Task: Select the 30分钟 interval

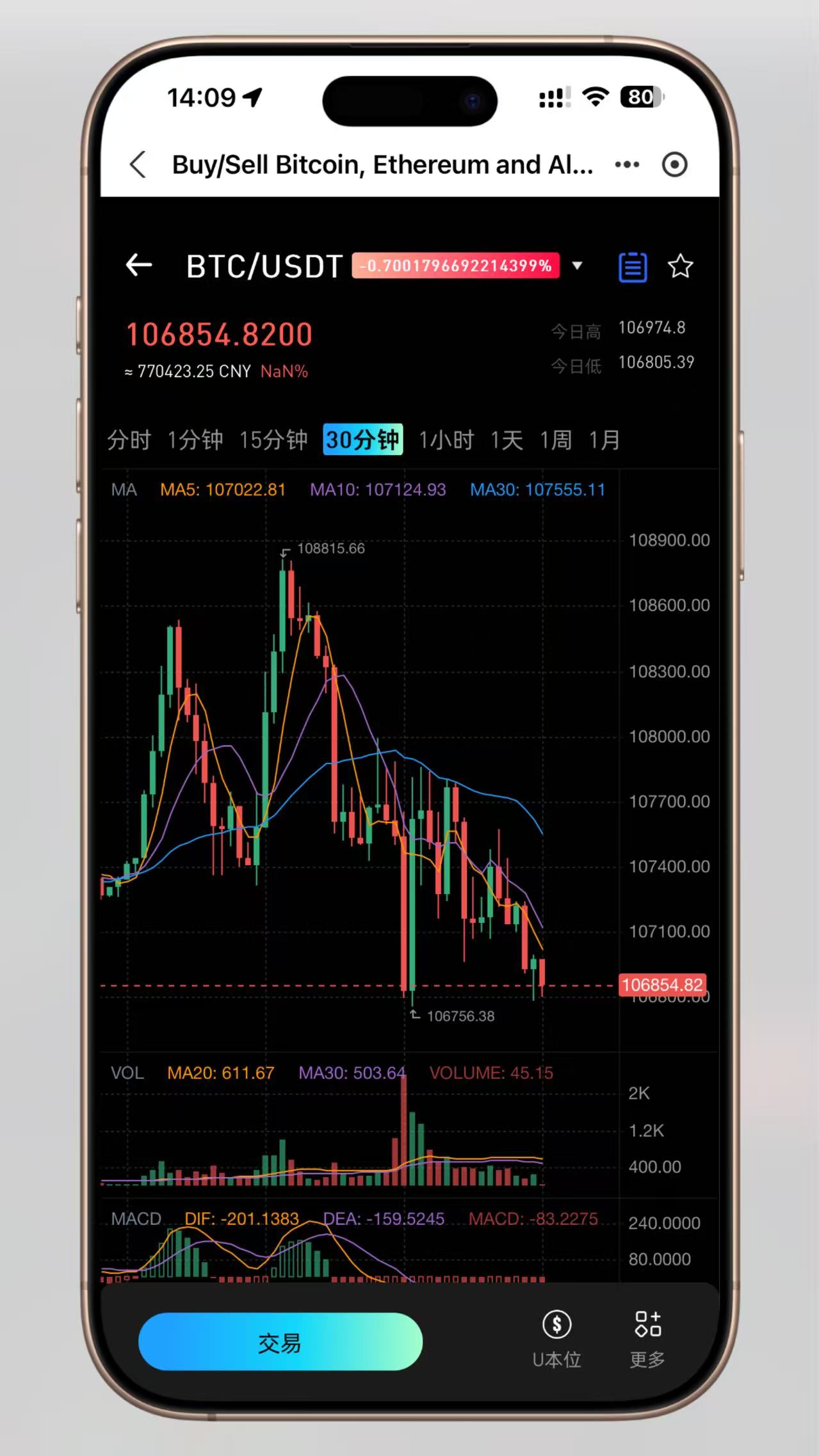Action: tap(363, 440)
